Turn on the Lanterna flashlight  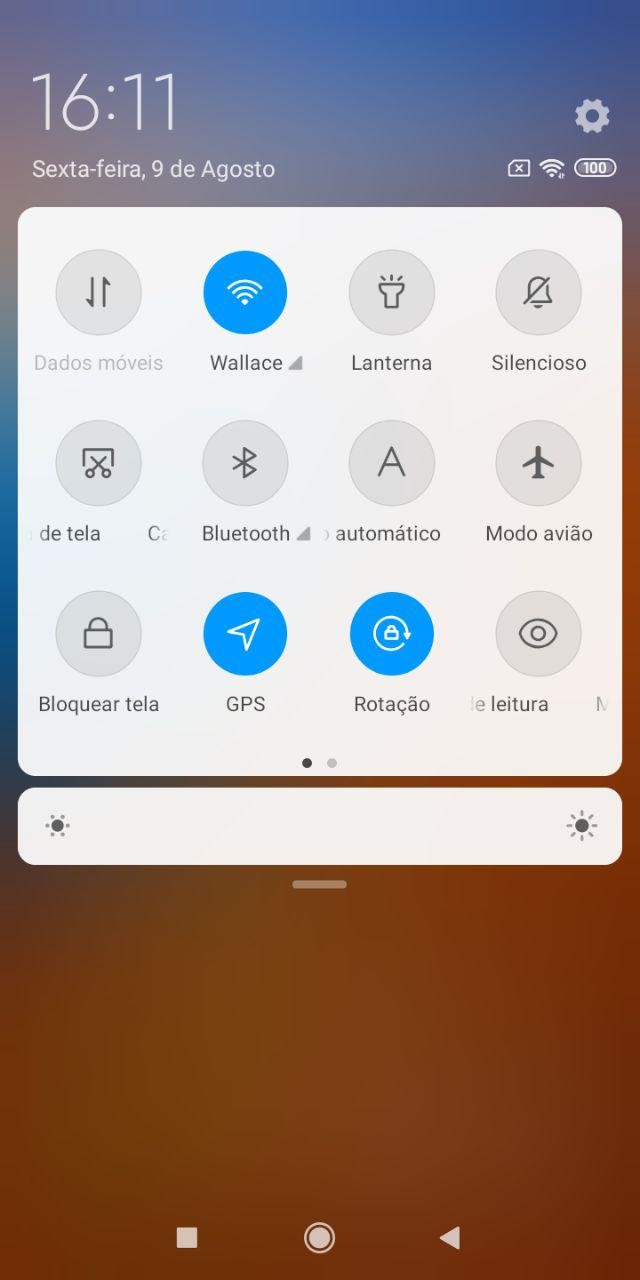pyautogui.click(x=391, y=292)
